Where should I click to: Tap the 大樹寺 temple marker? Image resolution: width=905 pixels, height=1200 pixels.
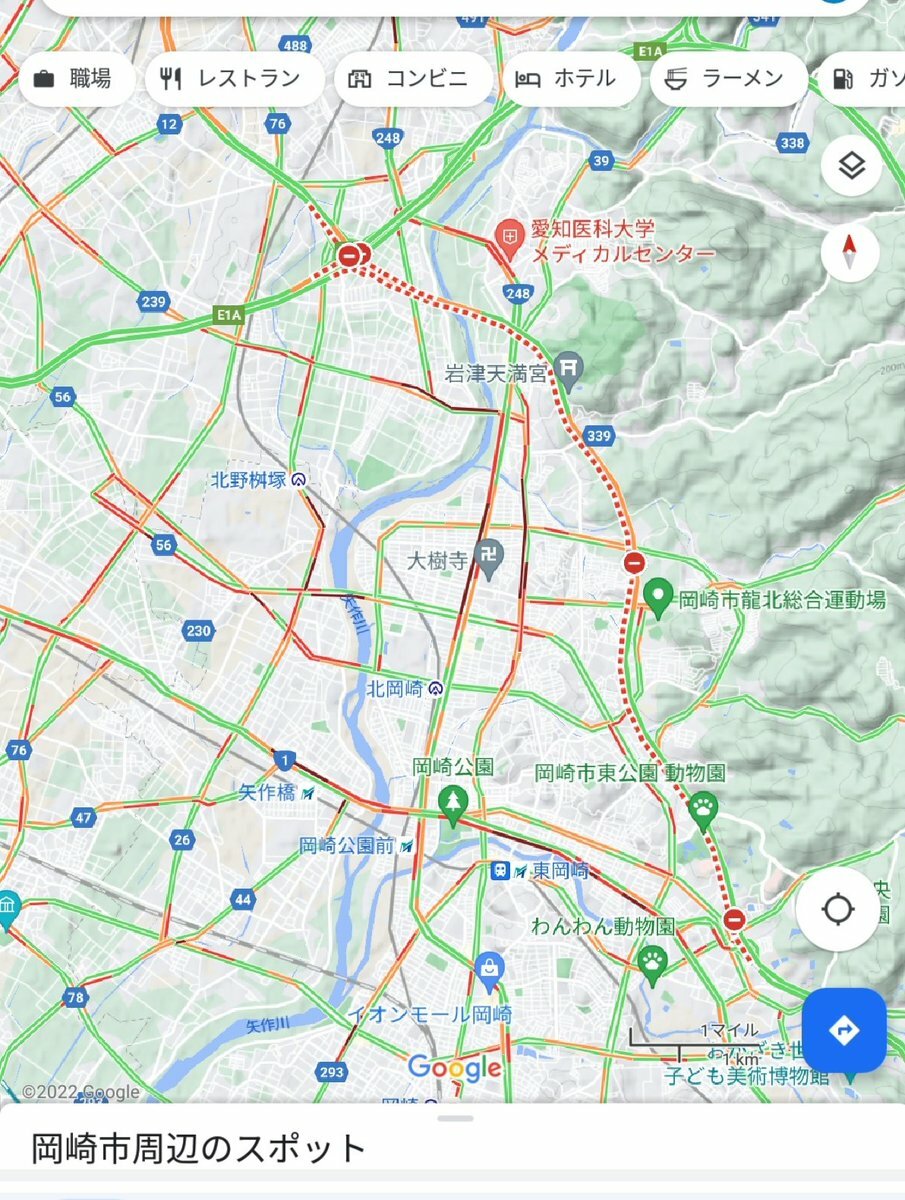tap(488, 561)
